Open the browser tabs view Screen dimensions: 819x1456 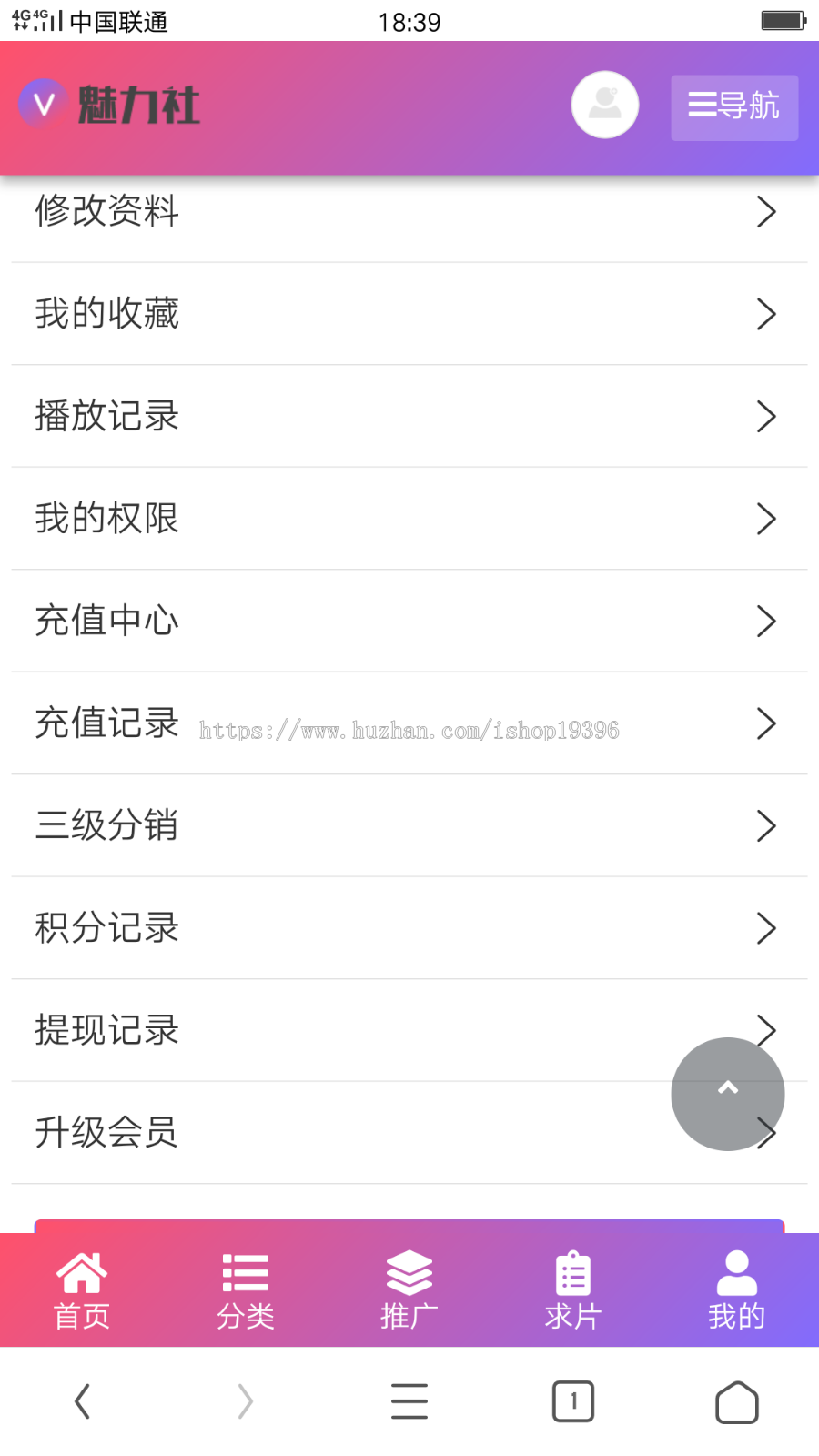[573, 1401]
